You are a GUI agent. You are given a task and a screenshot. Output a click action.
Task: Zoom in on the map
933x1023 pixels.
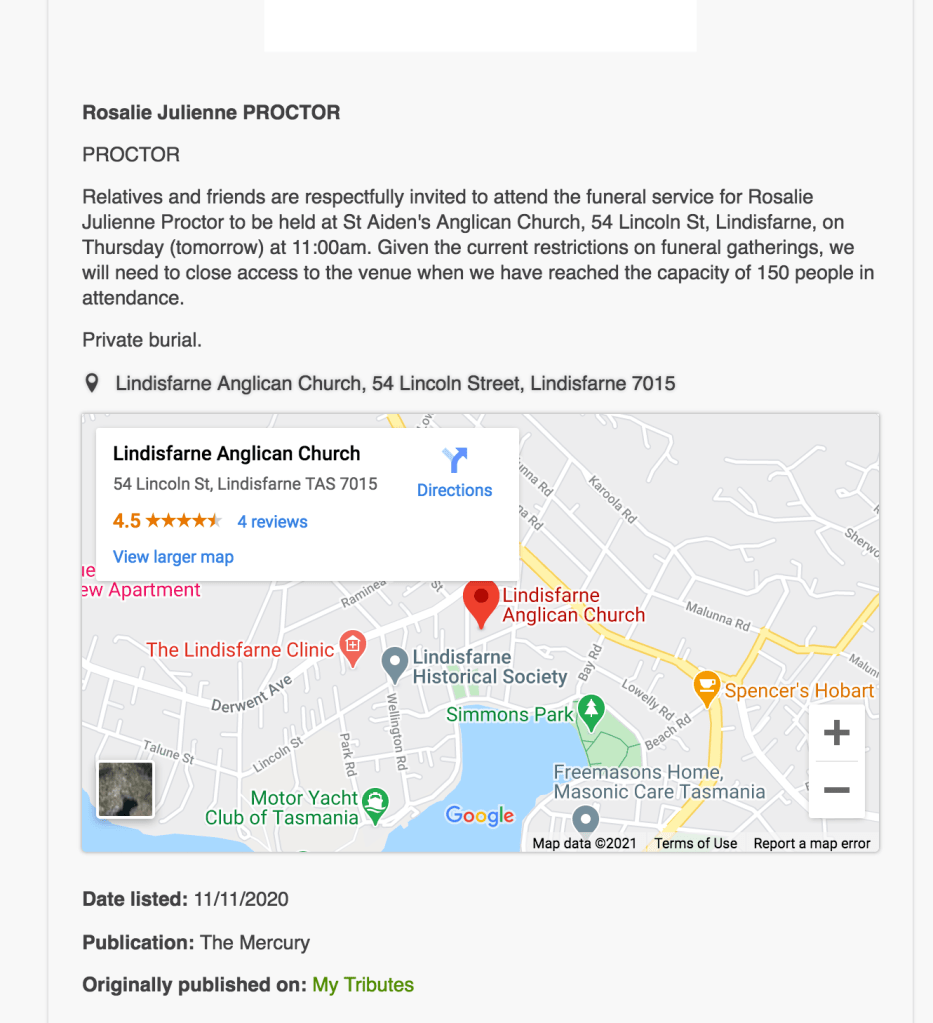[x=836, y=733]
